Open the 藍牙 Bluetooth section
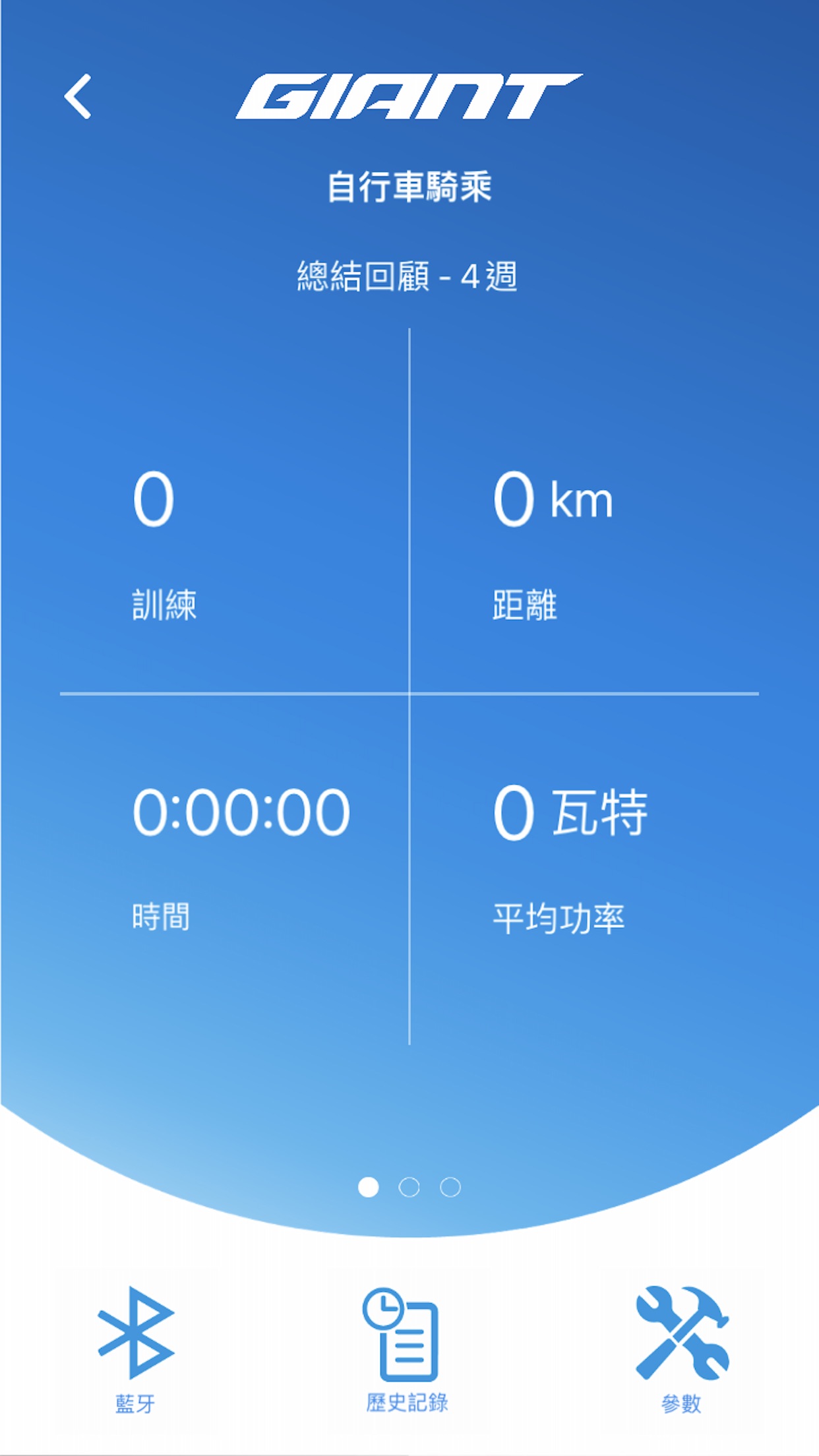819x1456 pixels. click(x=136, y=1348)
